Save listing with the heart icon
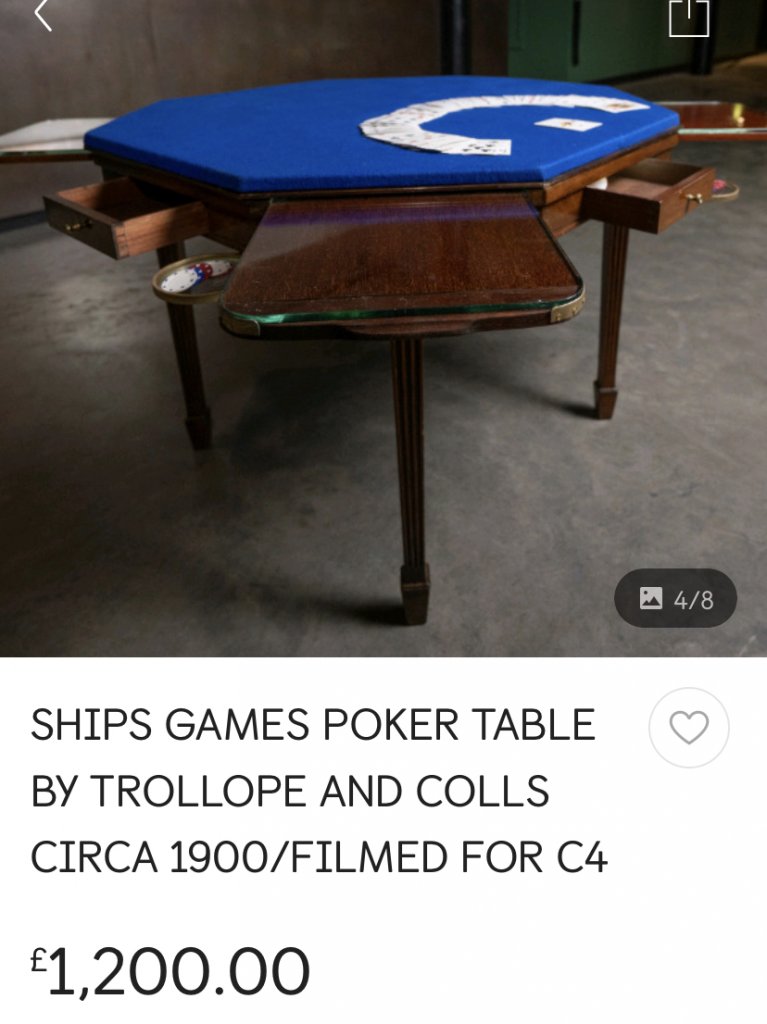Screen dimensions: 767x1024 click(688, 728)
